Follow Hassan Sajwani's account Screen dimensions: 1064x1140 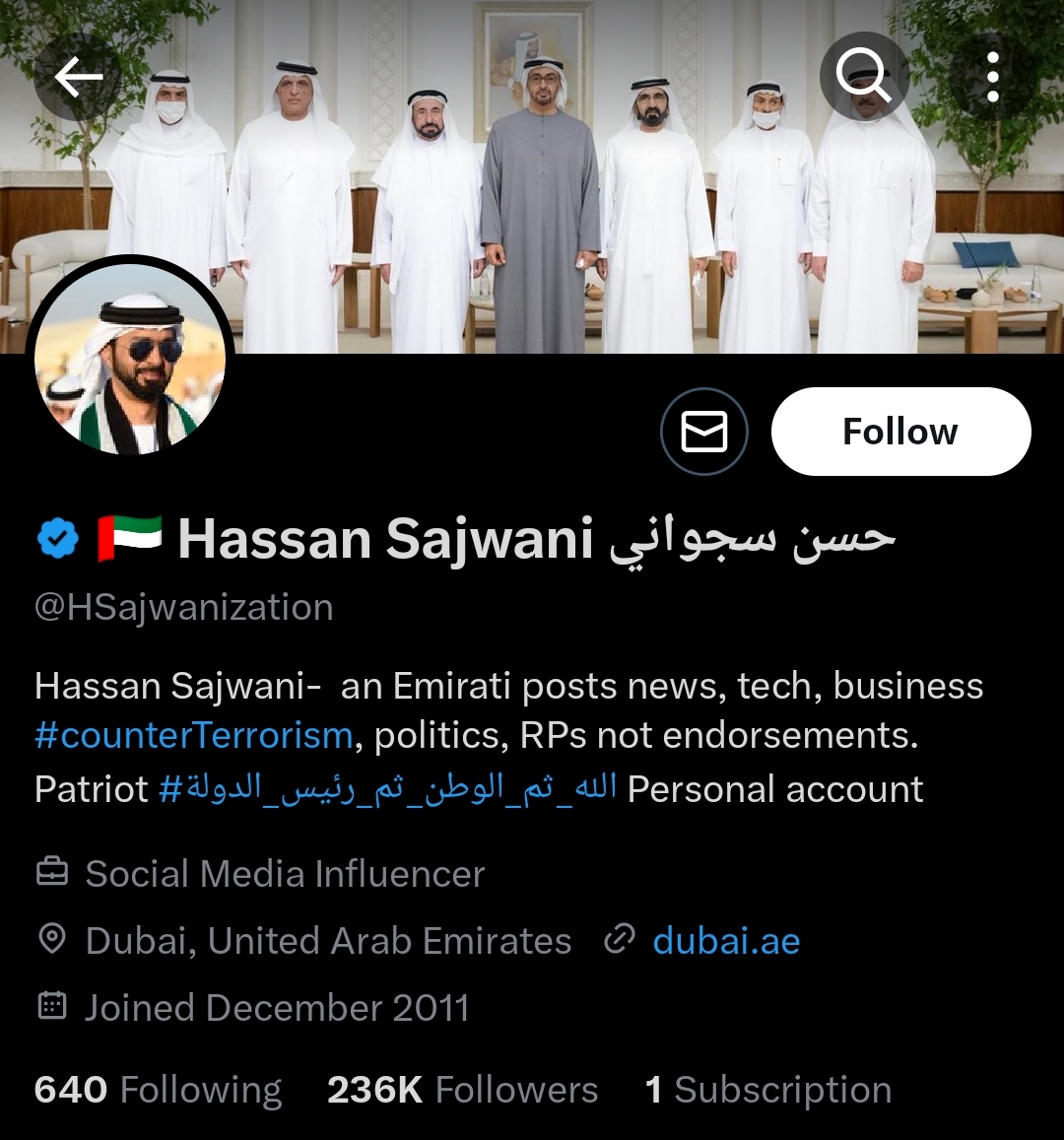tap(900, 432)
